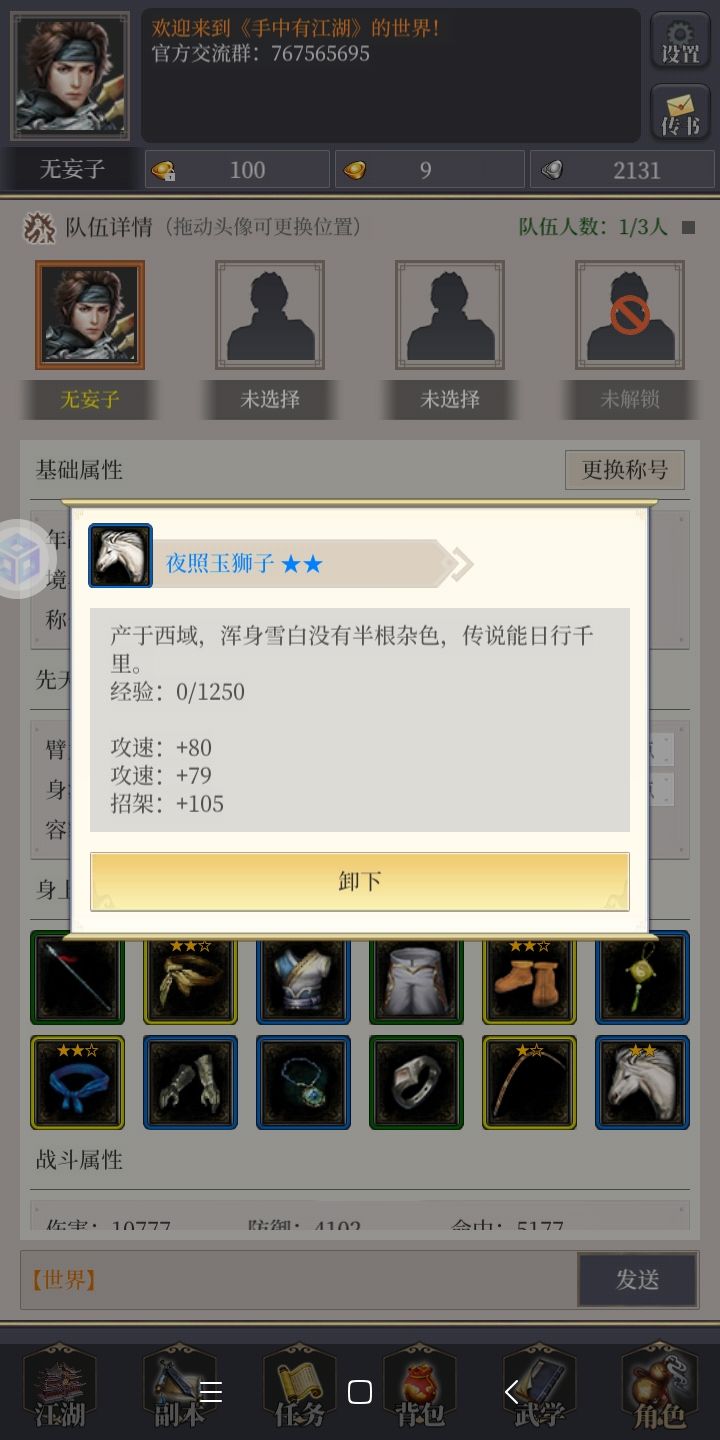Select the locked 未解锁 team slot
Image resolution: width=720 pixels, height=1440 pixels.
coord(629,314)
